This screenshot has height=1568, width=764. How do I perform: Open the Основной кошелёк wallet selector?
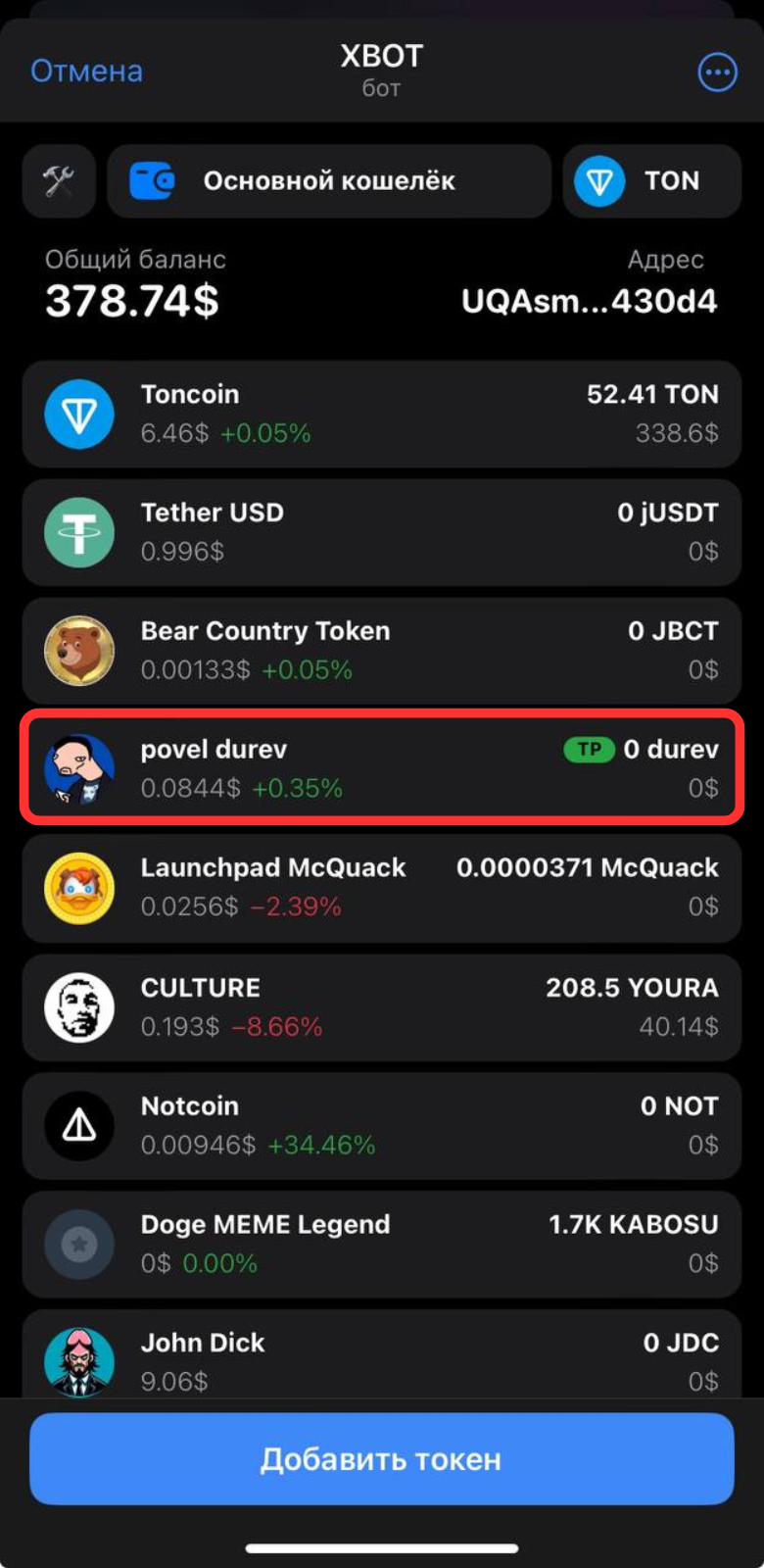point(329,181)
